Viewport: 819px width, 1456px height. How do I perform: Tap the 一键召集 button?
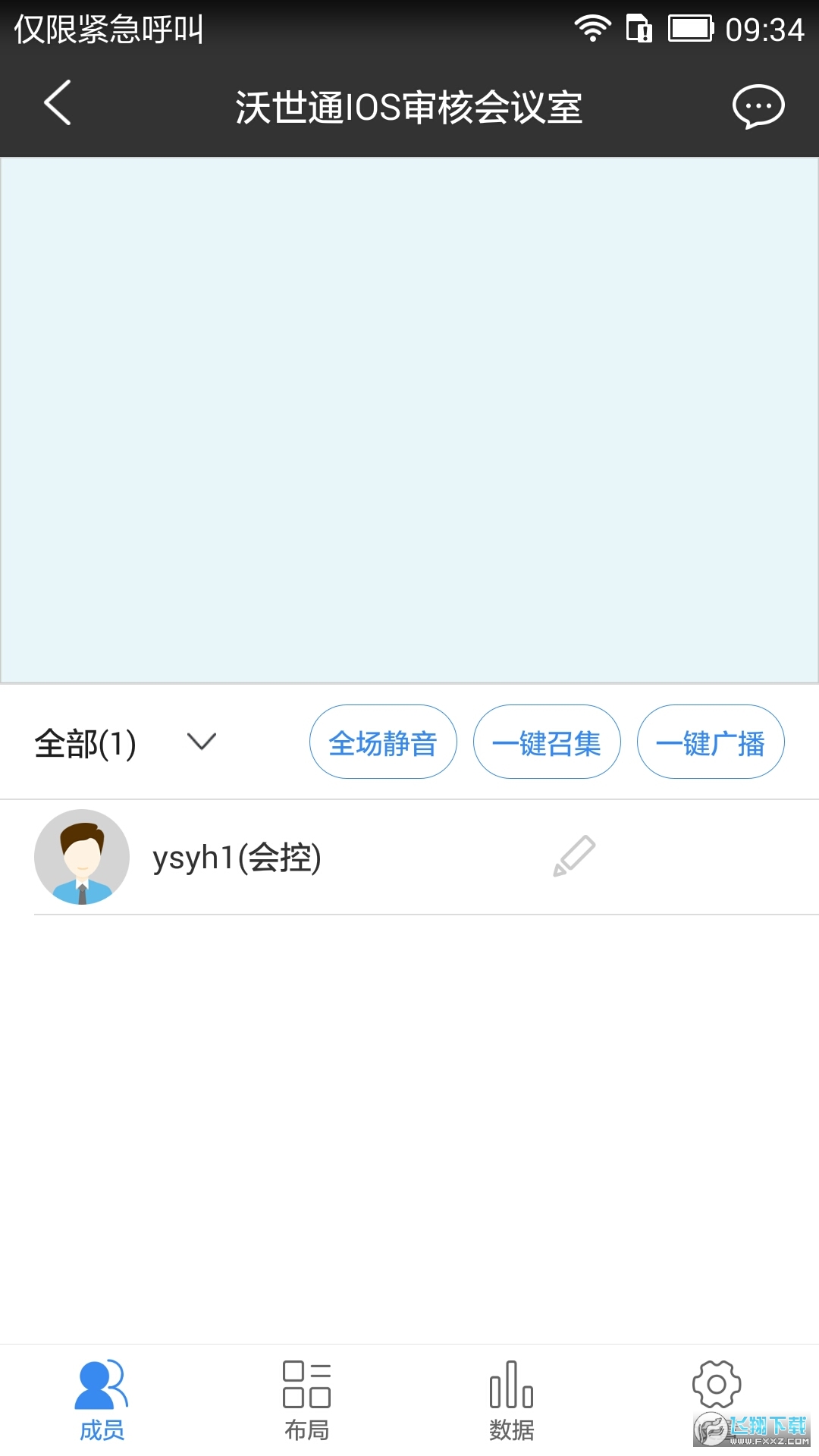click(x=547, y=742)
